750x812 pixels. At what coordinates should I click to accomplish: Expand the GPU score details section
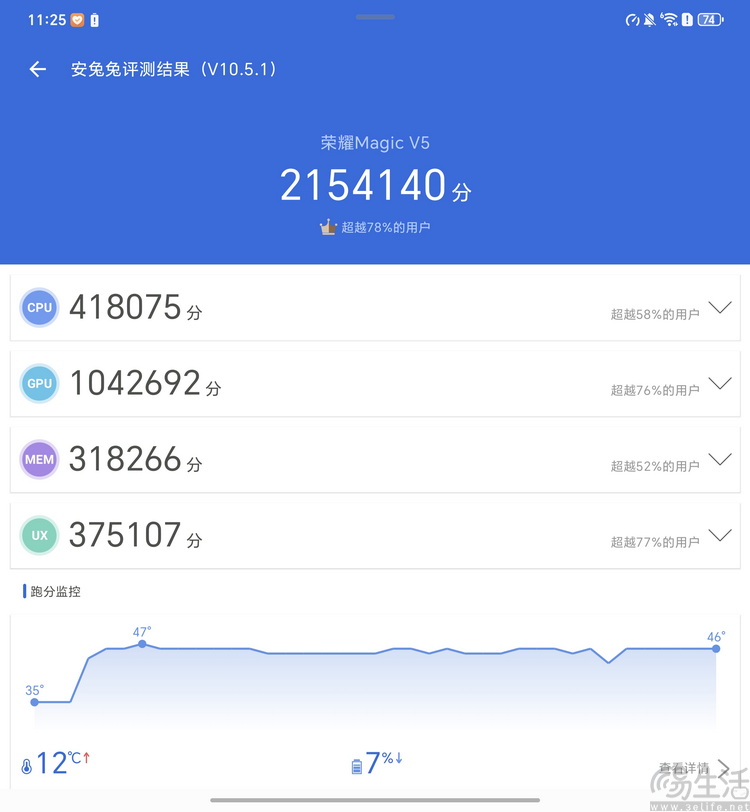click(720, 383)
